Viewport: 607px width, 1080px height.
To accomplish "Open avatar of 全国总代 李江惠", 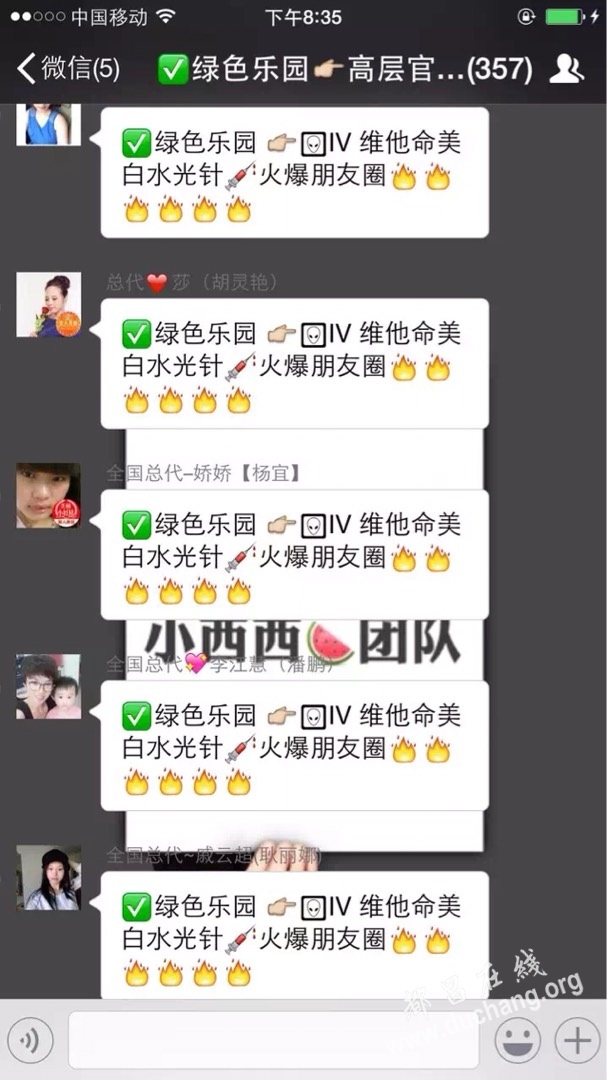I will tap(48, 687).
